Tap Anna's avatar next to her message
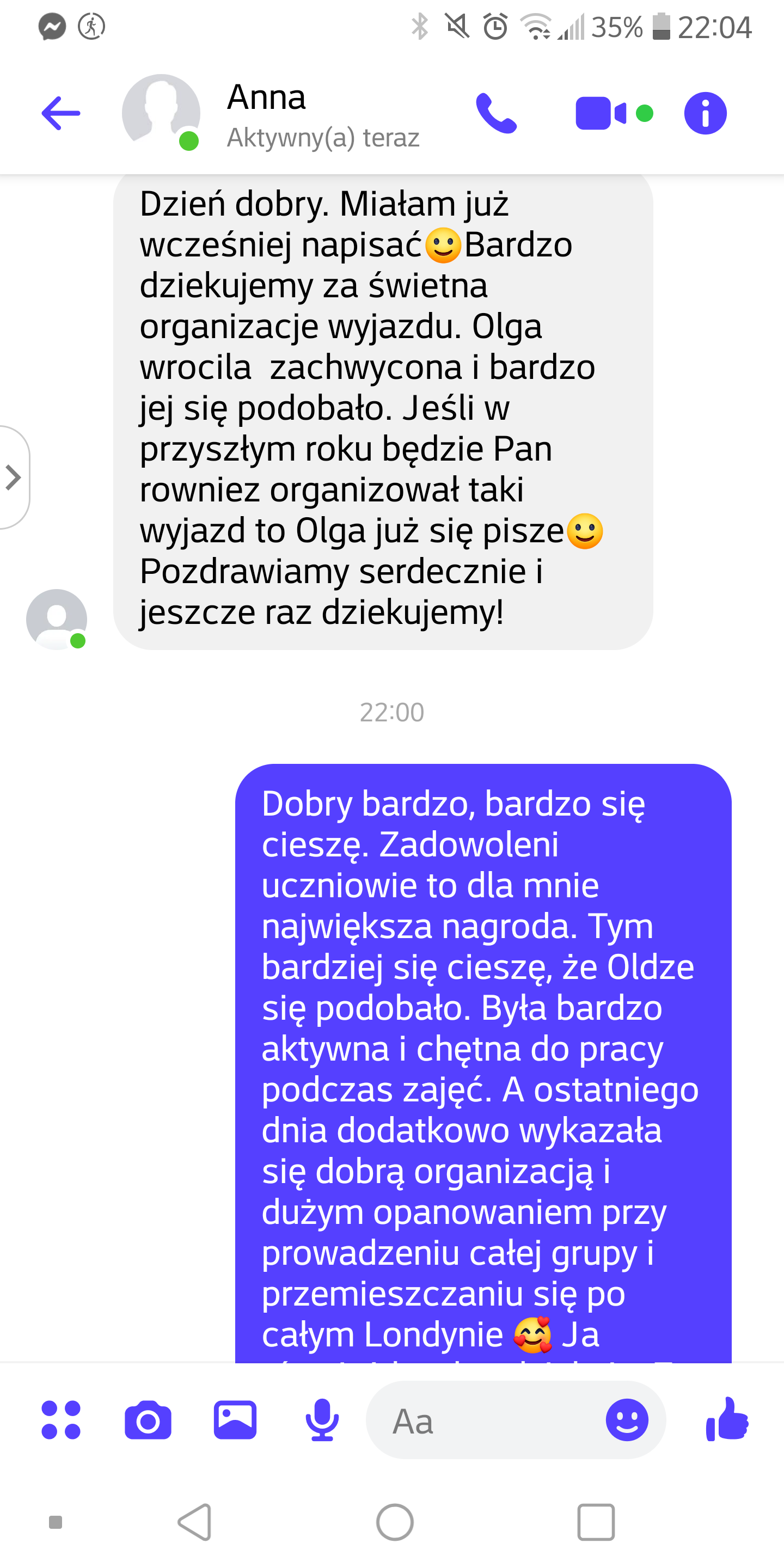Screen dimensions: 784x1568 pyautogui.click(x=57, y=619)
